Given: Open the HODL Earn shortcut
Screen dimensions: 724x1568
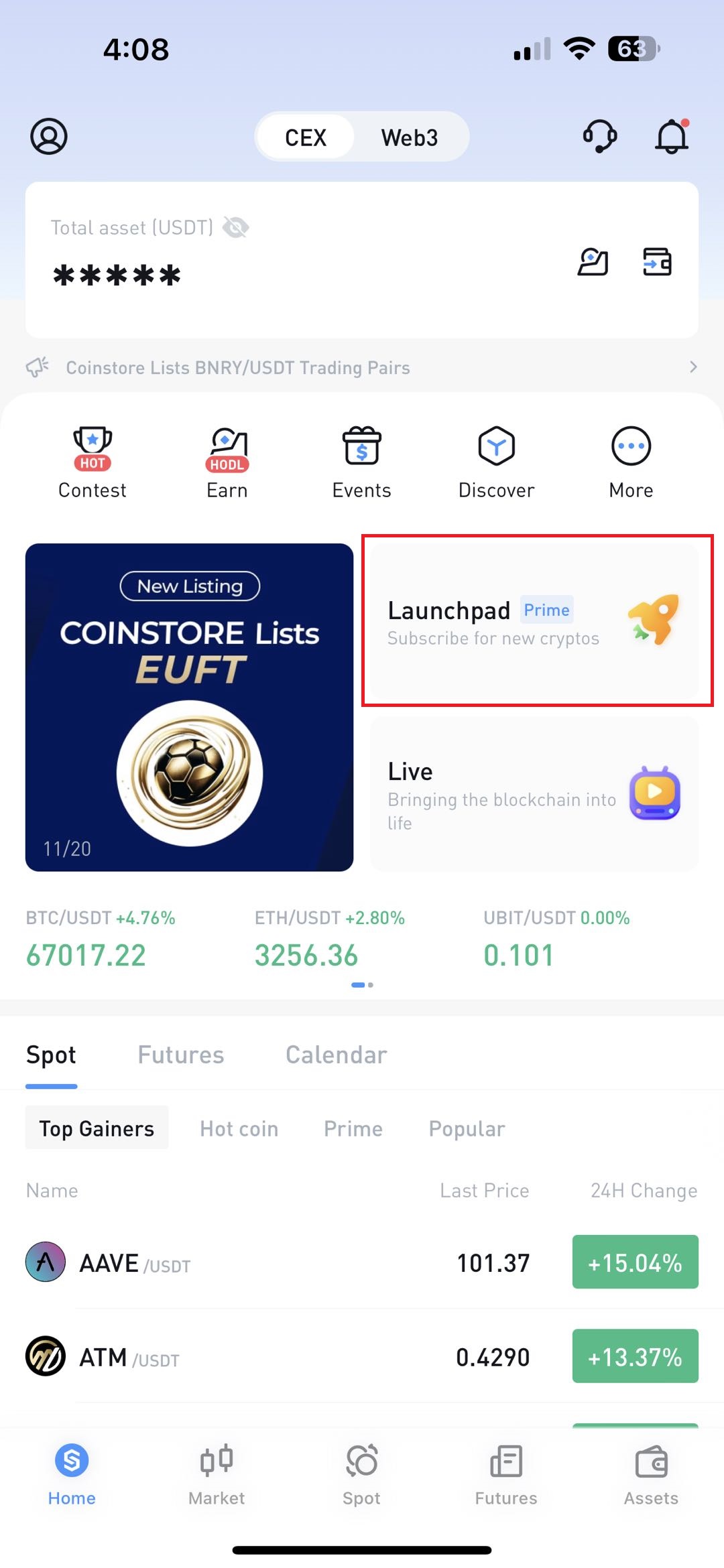Looking at the screenshot, I should [227, 462].
